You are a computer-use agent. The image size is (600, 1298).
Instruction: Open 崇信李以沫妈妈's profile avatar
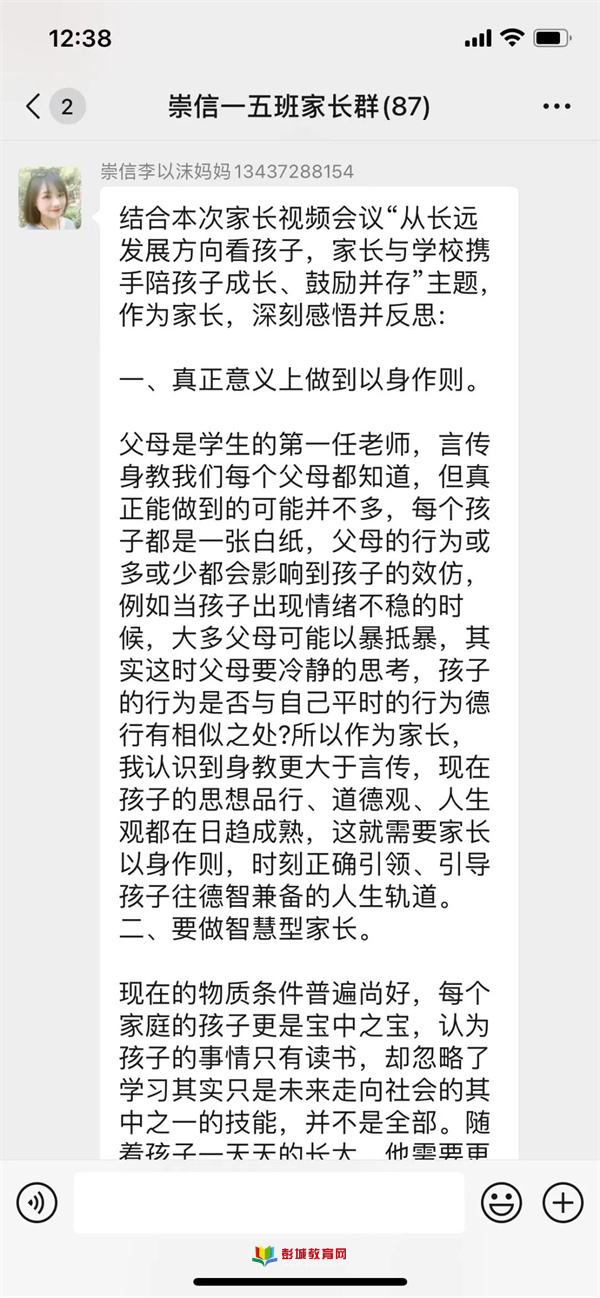pos(50,199)
